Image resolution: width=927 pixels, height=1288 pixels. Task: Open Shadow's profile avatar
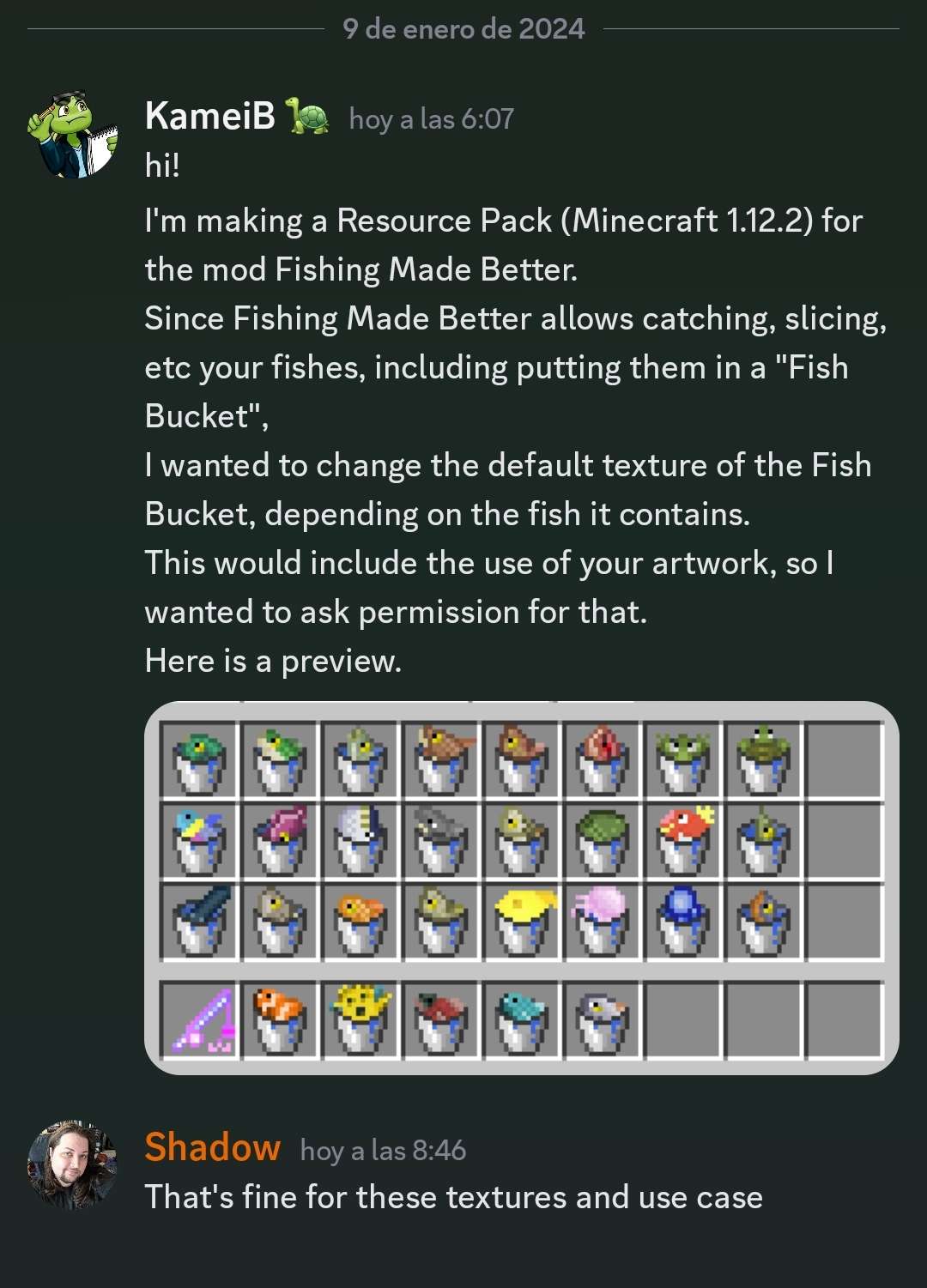[72, 1164]
